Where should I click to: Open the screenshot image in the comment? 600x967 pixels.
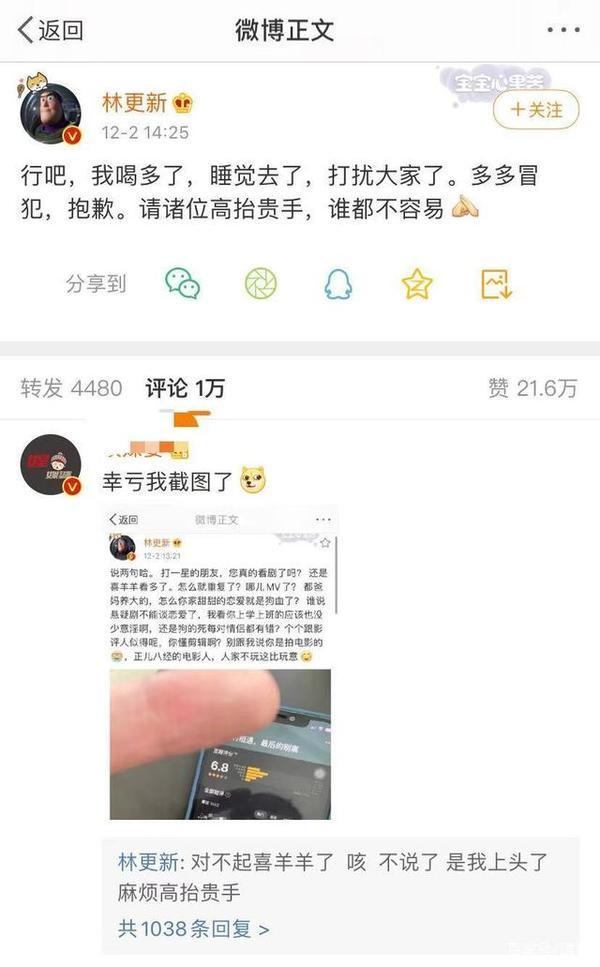pyautogui.click(x=222, y=665)
